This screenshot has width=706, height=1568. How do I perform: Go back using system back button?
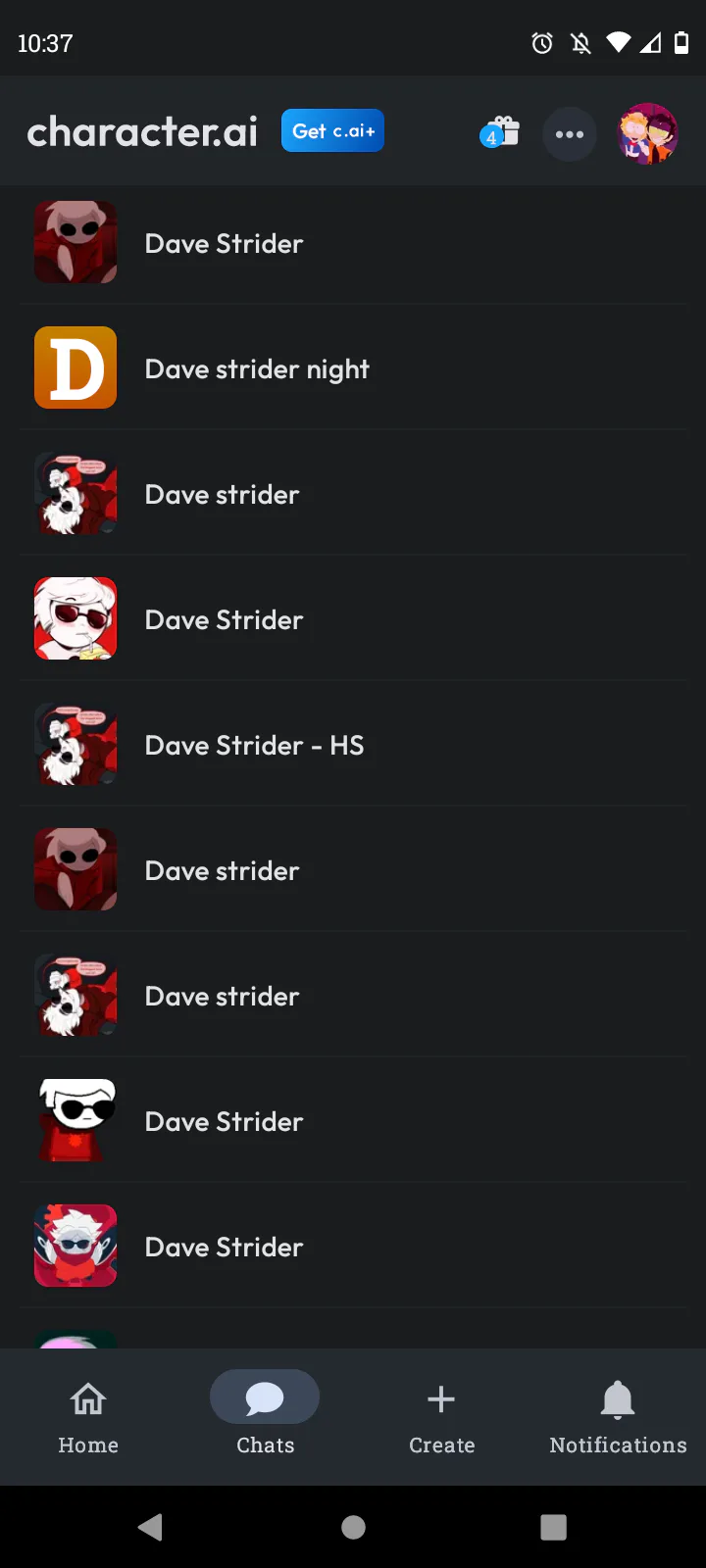coord(150,1527)
